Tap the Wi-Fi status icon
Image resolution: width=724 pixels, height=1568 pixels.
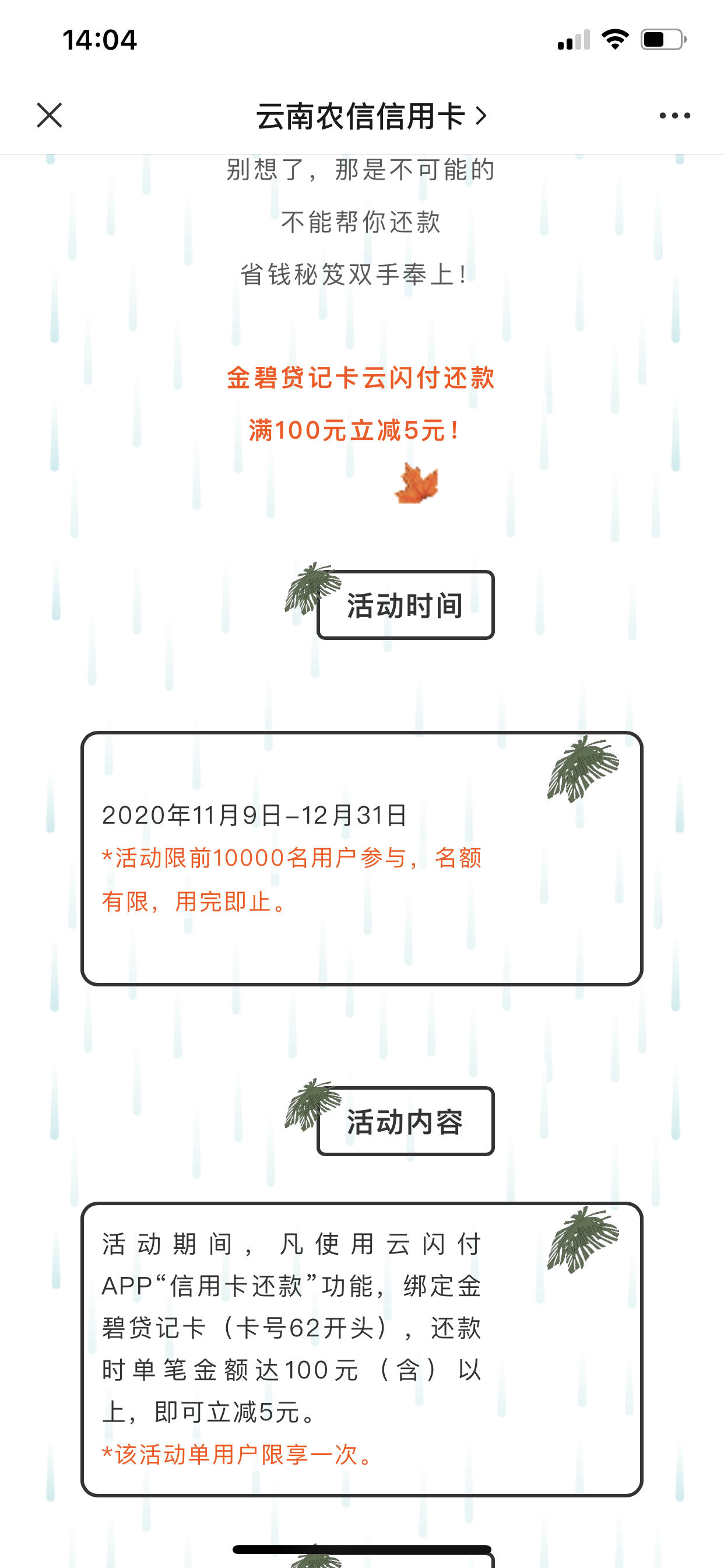614,39
